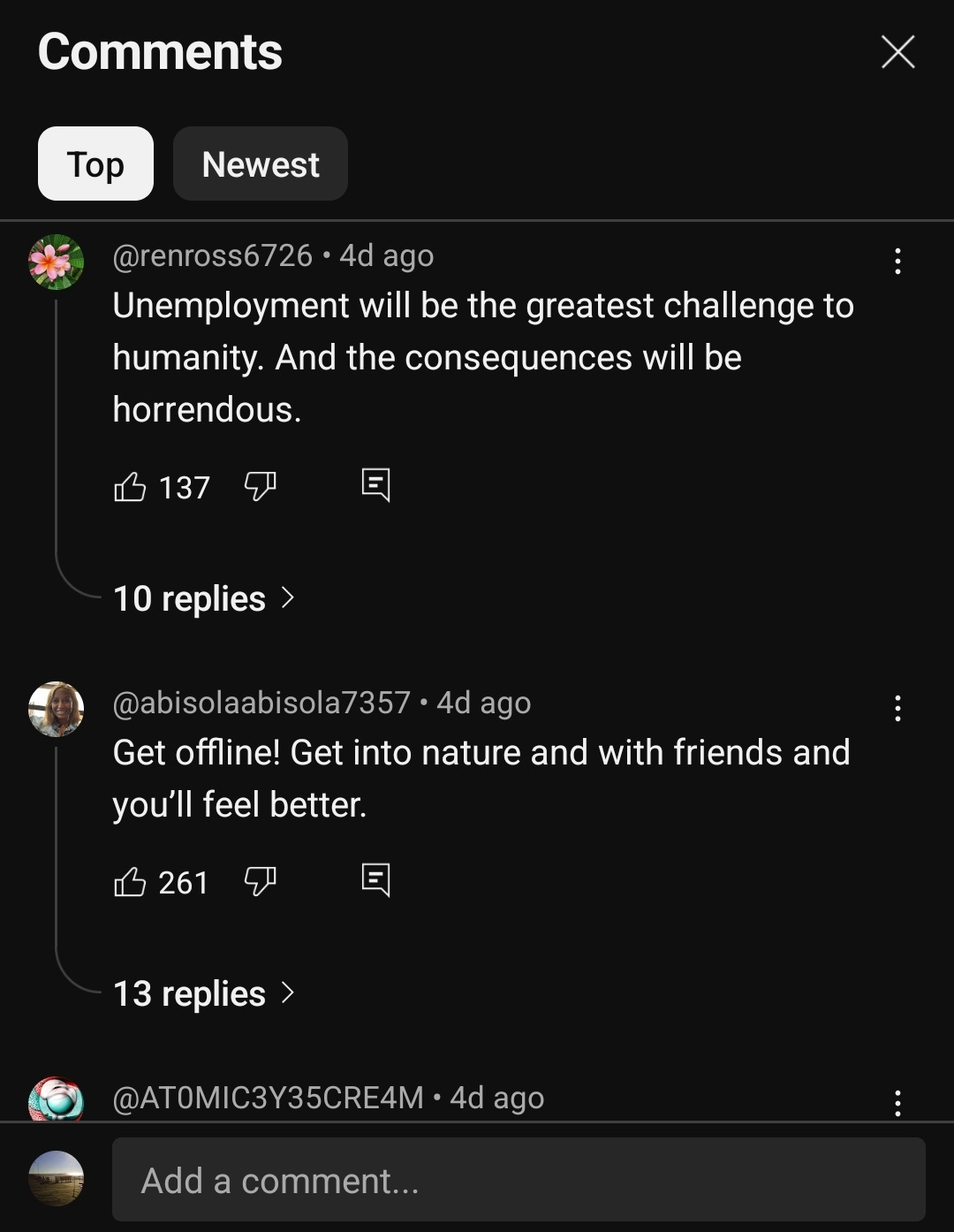
Task: Open @renross6726's channel avatar
Action: (x=57, y=262)
